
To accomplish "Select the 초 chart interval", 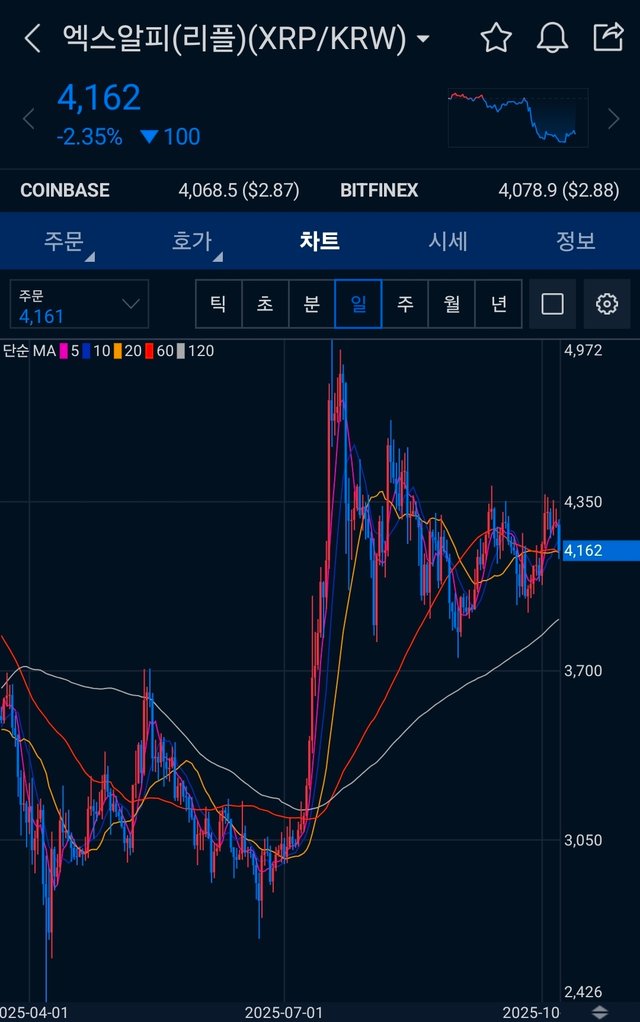I will click(x=265, y=304).
